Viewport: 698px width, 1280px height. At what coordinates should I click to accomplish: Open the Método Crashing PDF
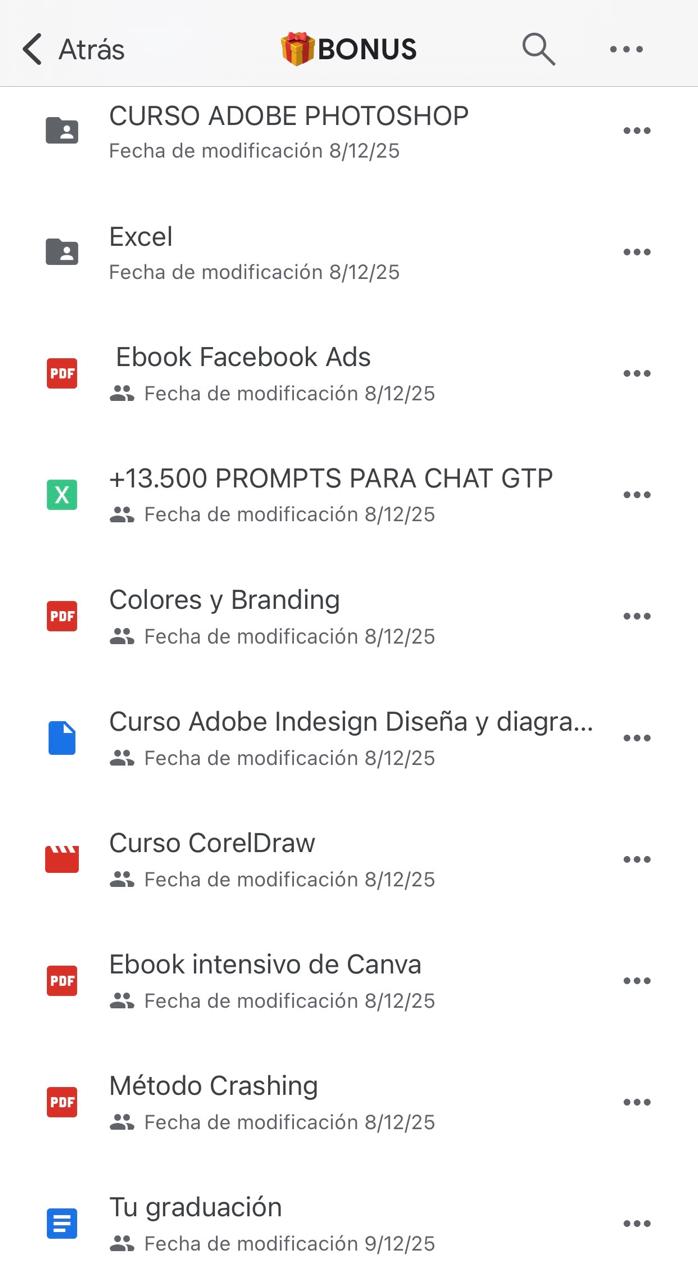213,1102
